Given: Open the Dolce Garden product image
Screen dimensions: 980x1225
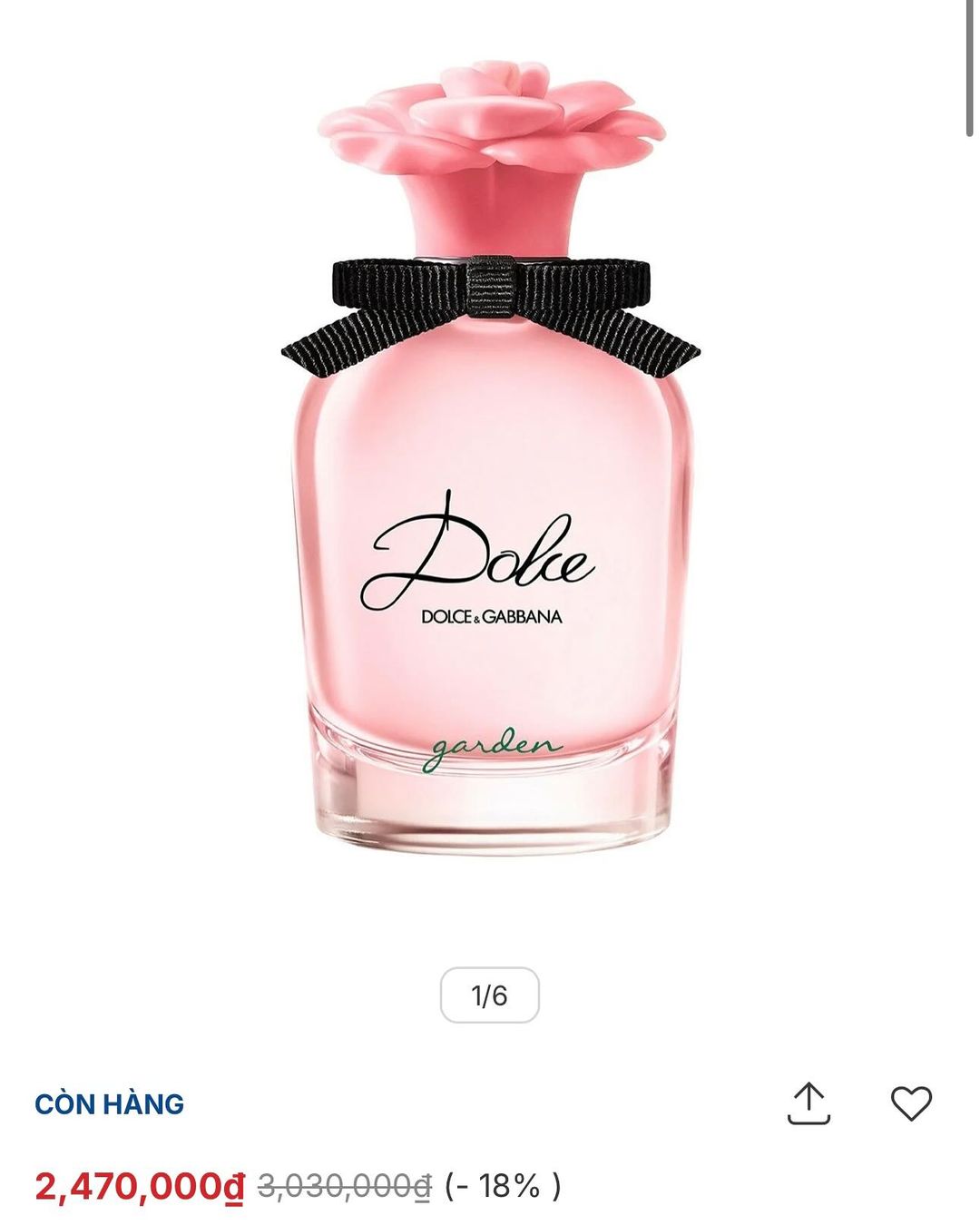Looking at the screenshot, I should tap(490, 456).
